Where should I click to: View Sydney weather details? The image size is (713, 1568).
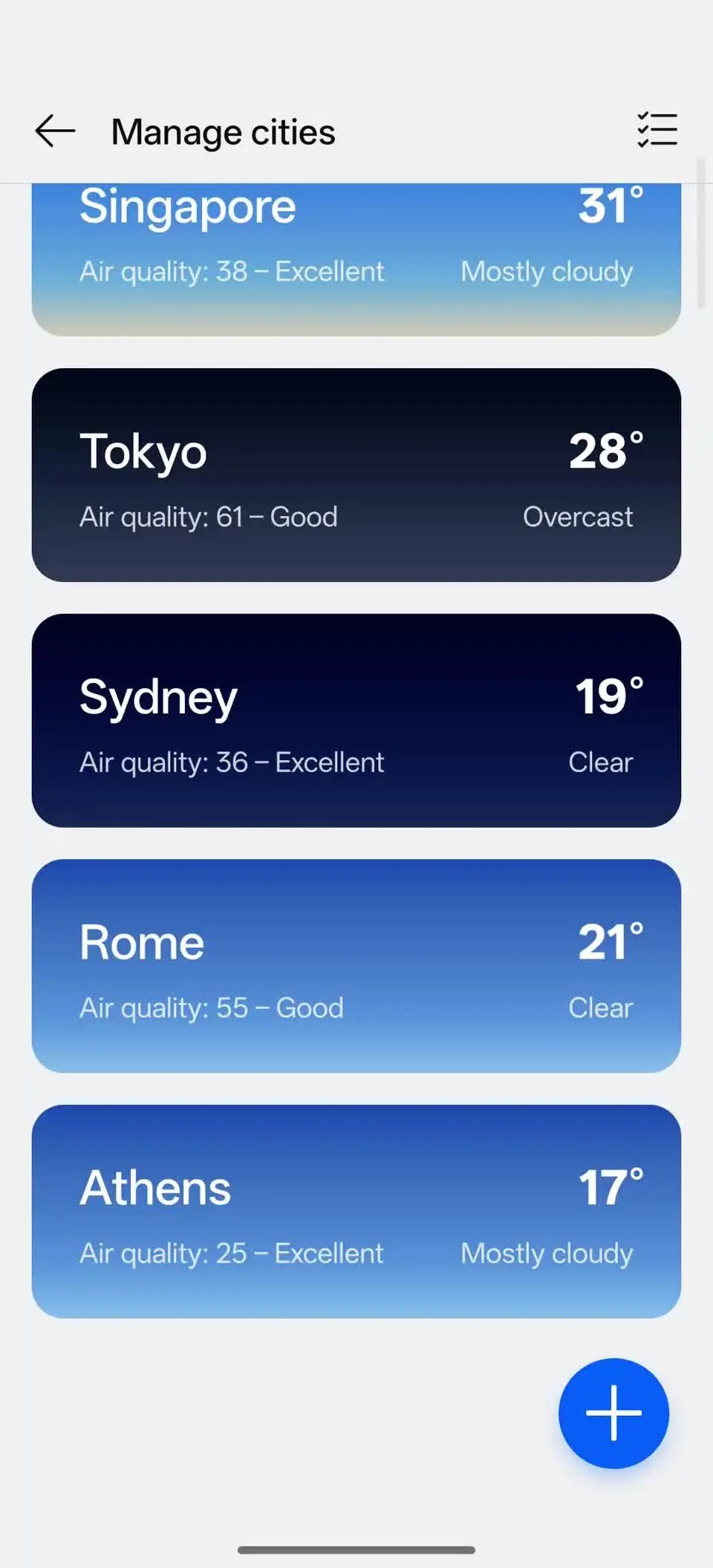[356, 720]
